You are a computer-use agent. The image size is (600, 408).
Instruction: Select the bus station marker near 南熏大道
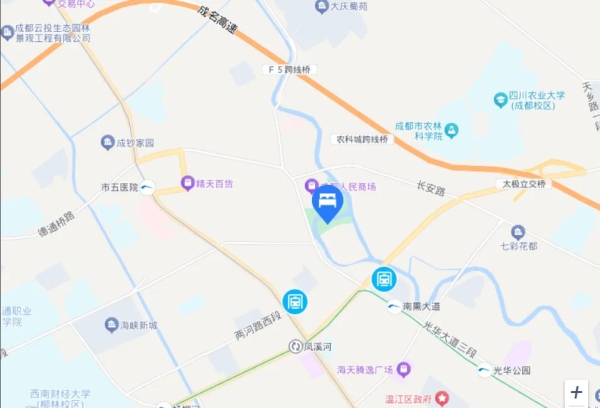click(x=383, y=279)
